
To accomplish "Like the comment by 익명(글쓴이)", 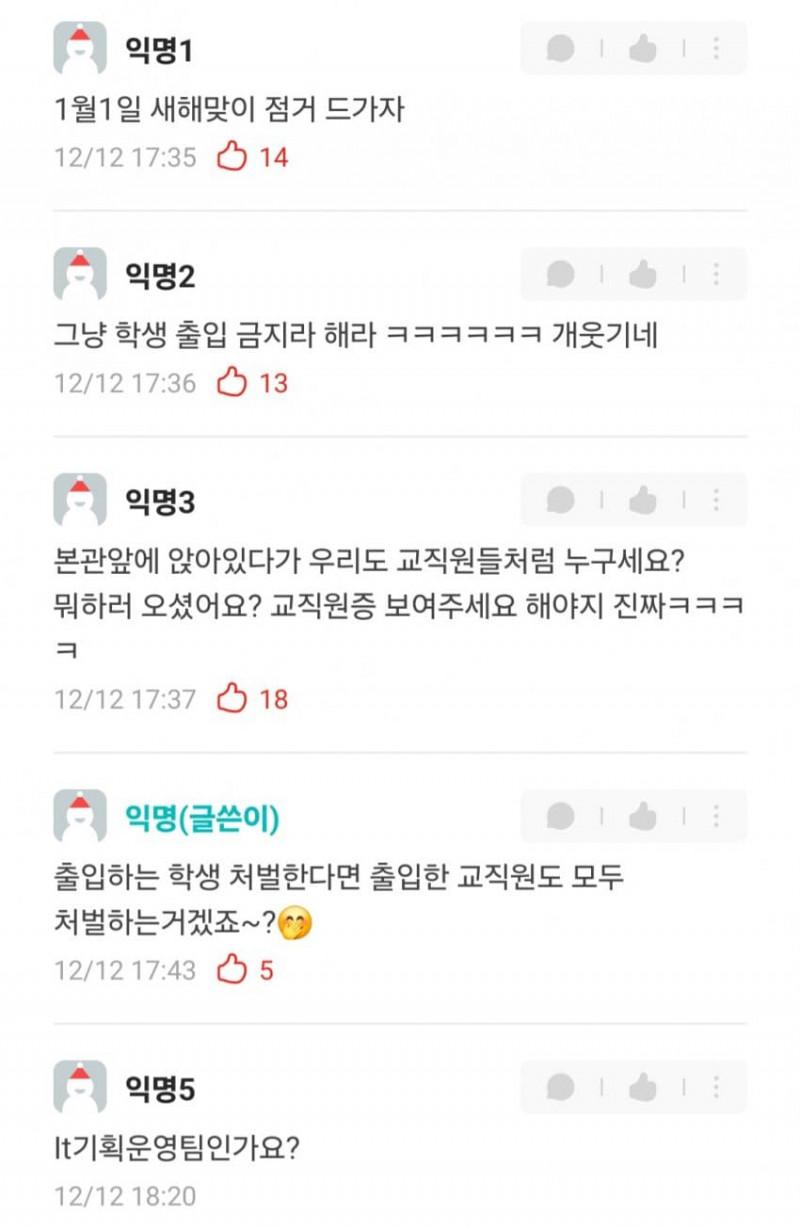I will pyautogui.click(x=642, y=816).
